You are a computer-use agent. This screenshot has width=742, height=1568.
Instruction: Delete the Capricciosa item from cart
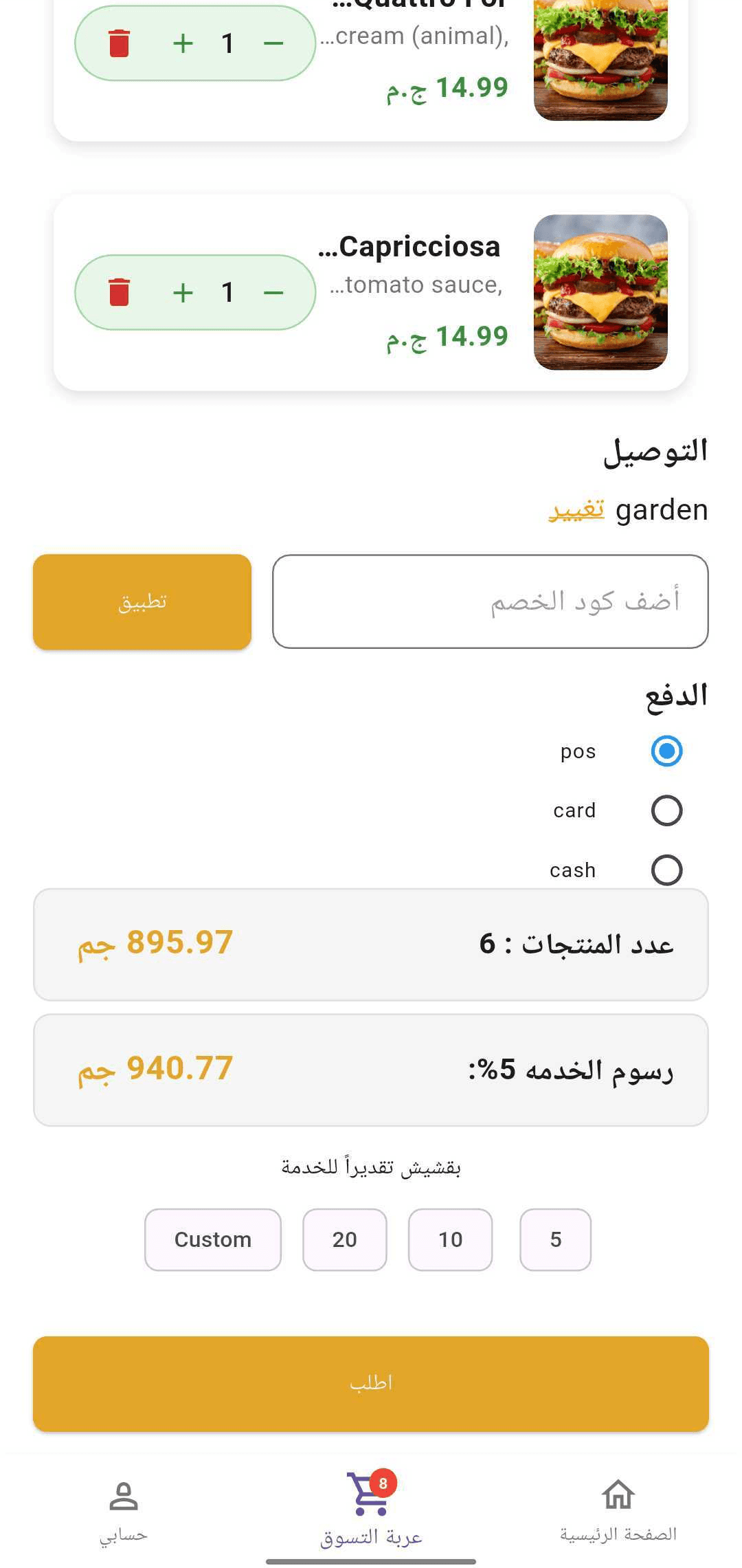[120, 292]
